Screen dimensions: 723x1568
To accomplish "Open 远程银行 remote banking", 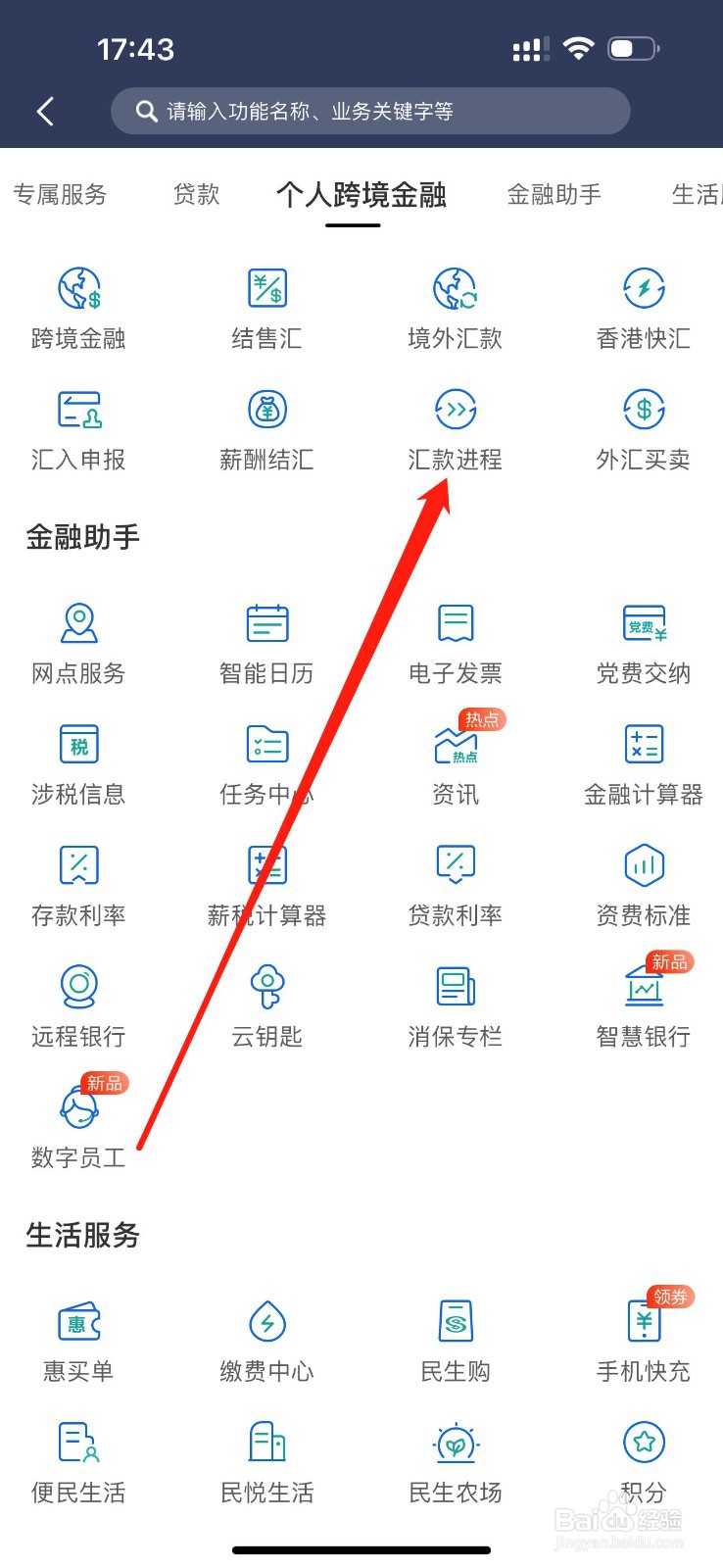I will [x=77, y=1003].
